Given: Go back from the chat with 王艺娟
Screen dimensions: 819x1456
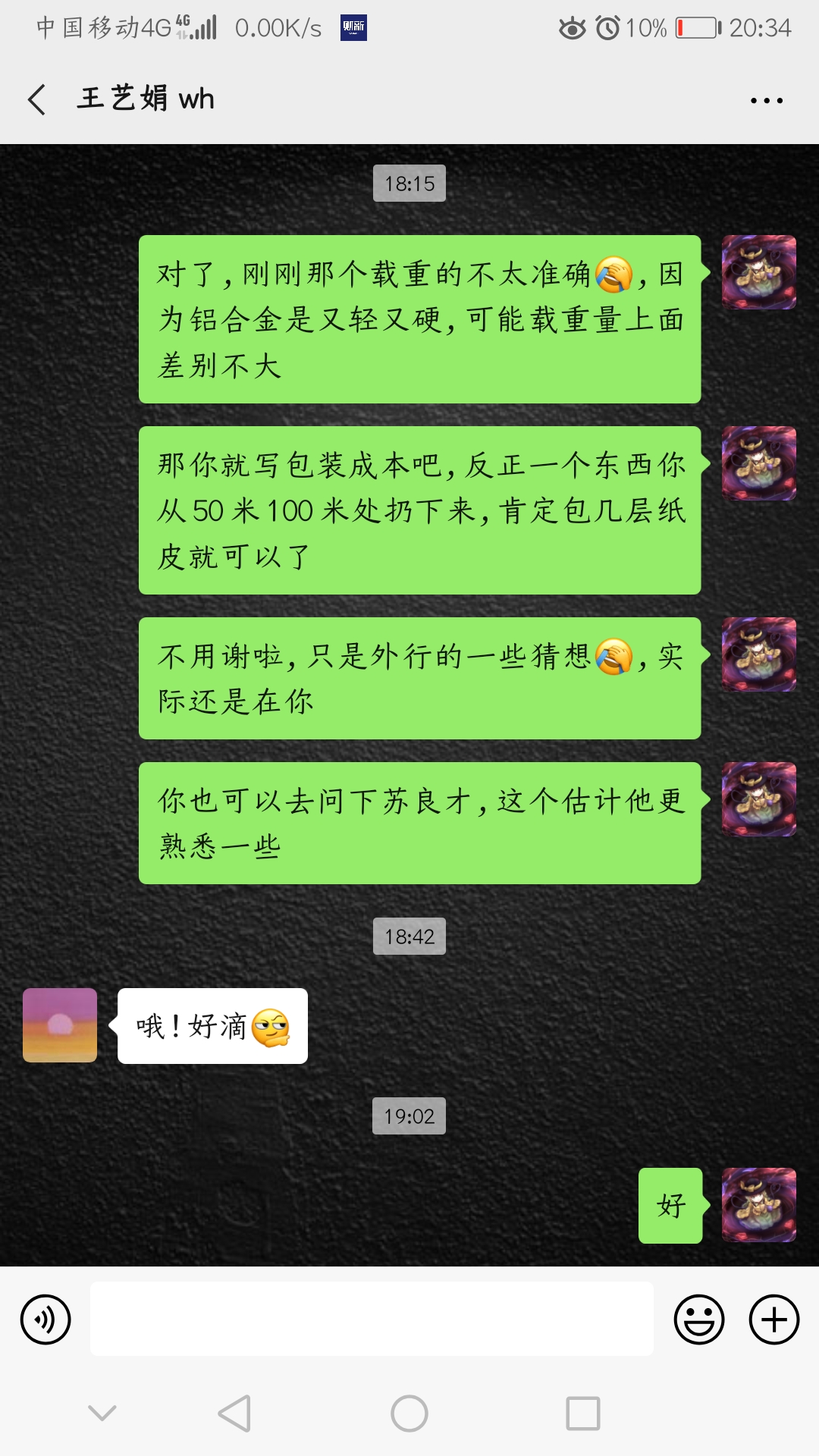Looking at the screenshot, I should click(x=37, y=99).
